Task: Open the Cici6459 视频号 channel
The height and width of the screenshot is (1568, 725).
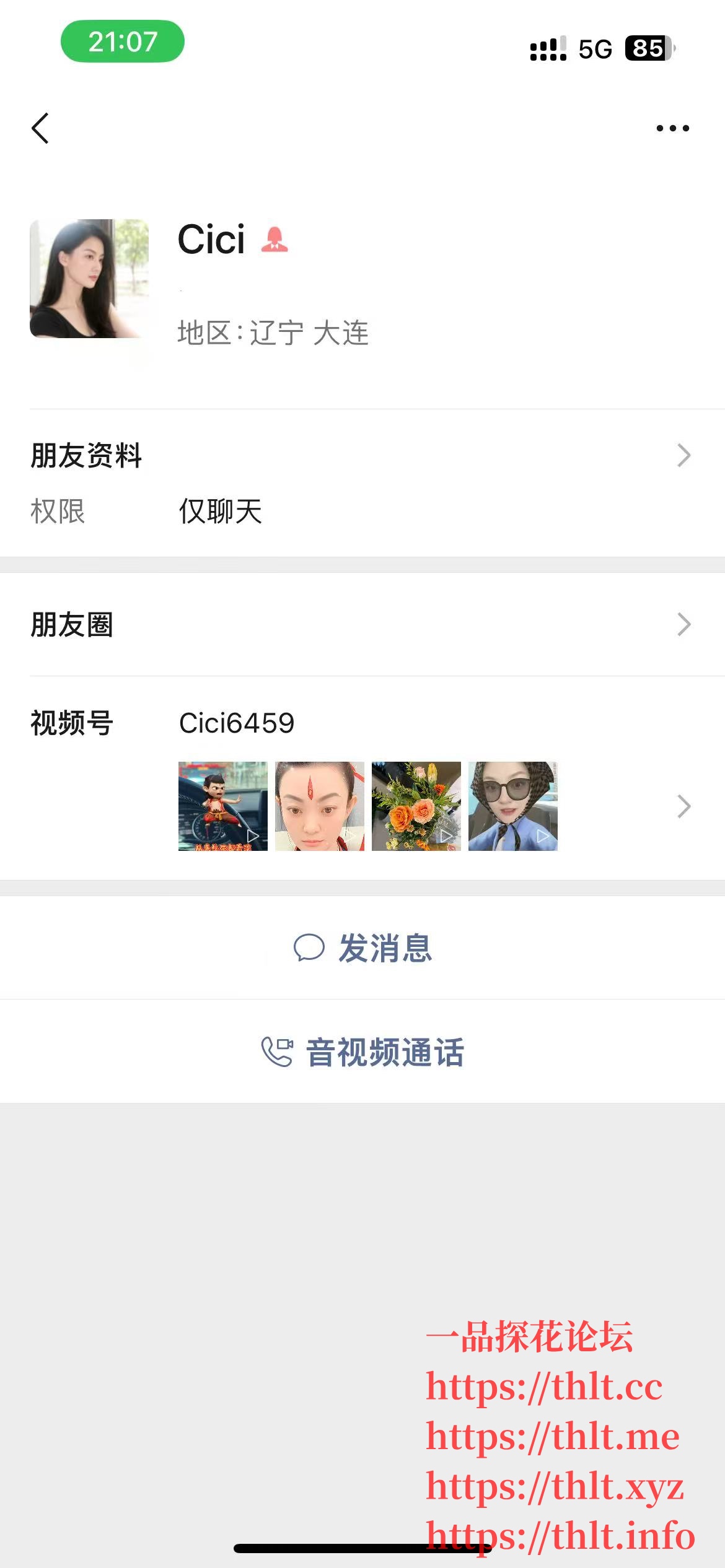Action: click(x=237, y=723)
